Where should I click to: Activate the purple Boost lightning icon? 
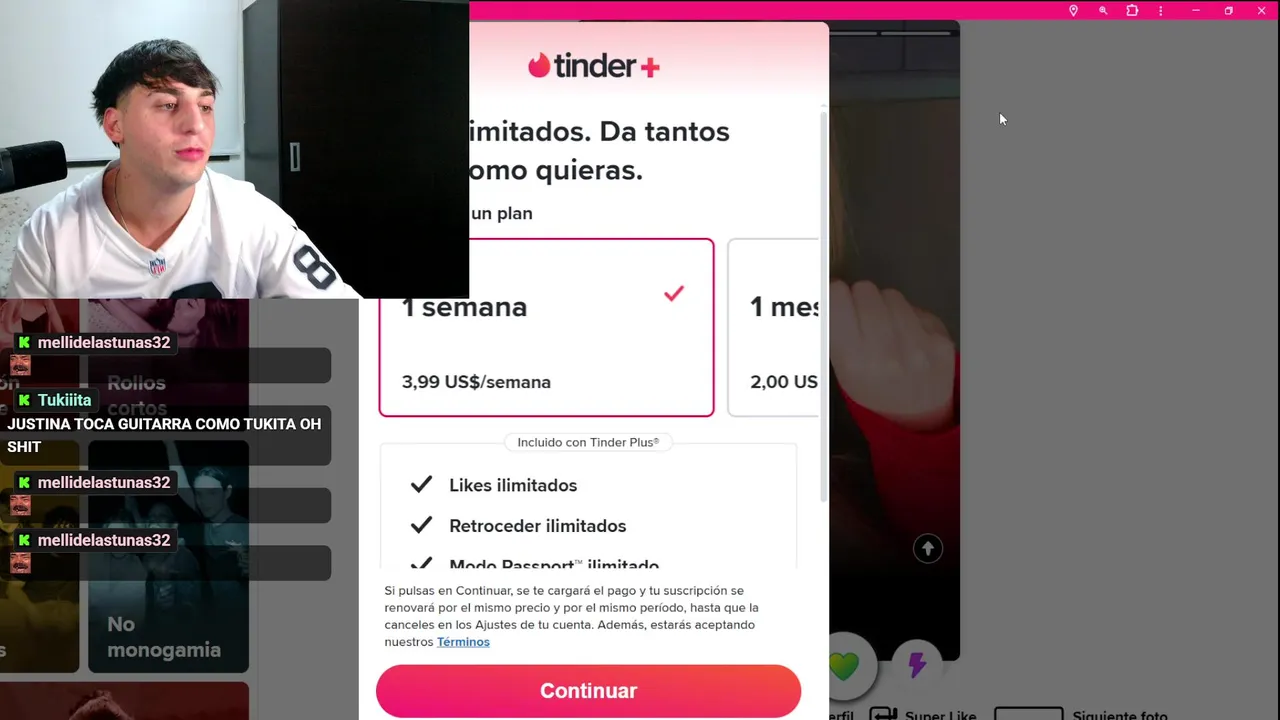coord(916,665)
